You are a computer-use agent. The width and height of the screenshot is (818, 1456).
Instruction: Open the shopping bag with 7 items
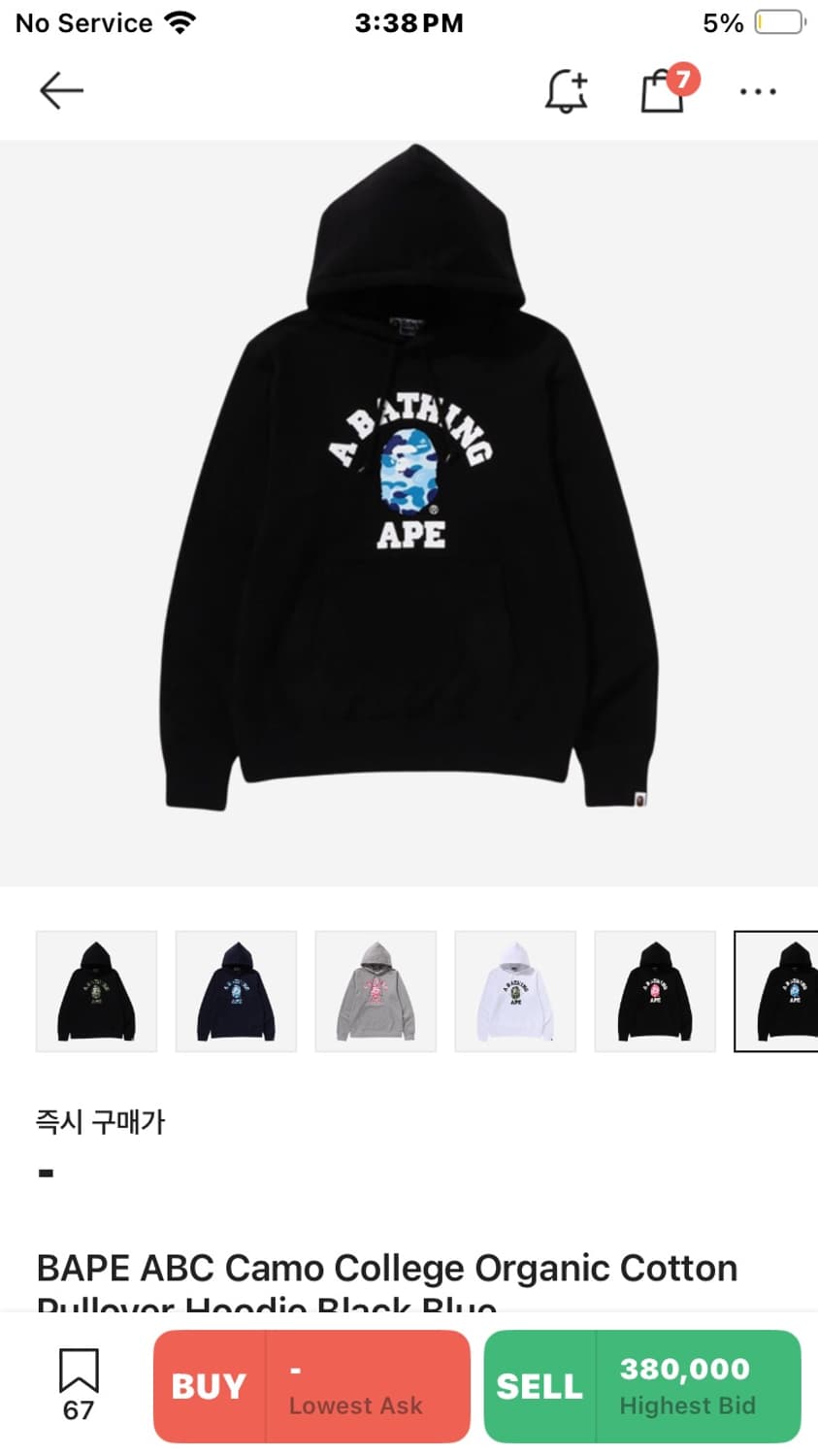pos(663,92)
